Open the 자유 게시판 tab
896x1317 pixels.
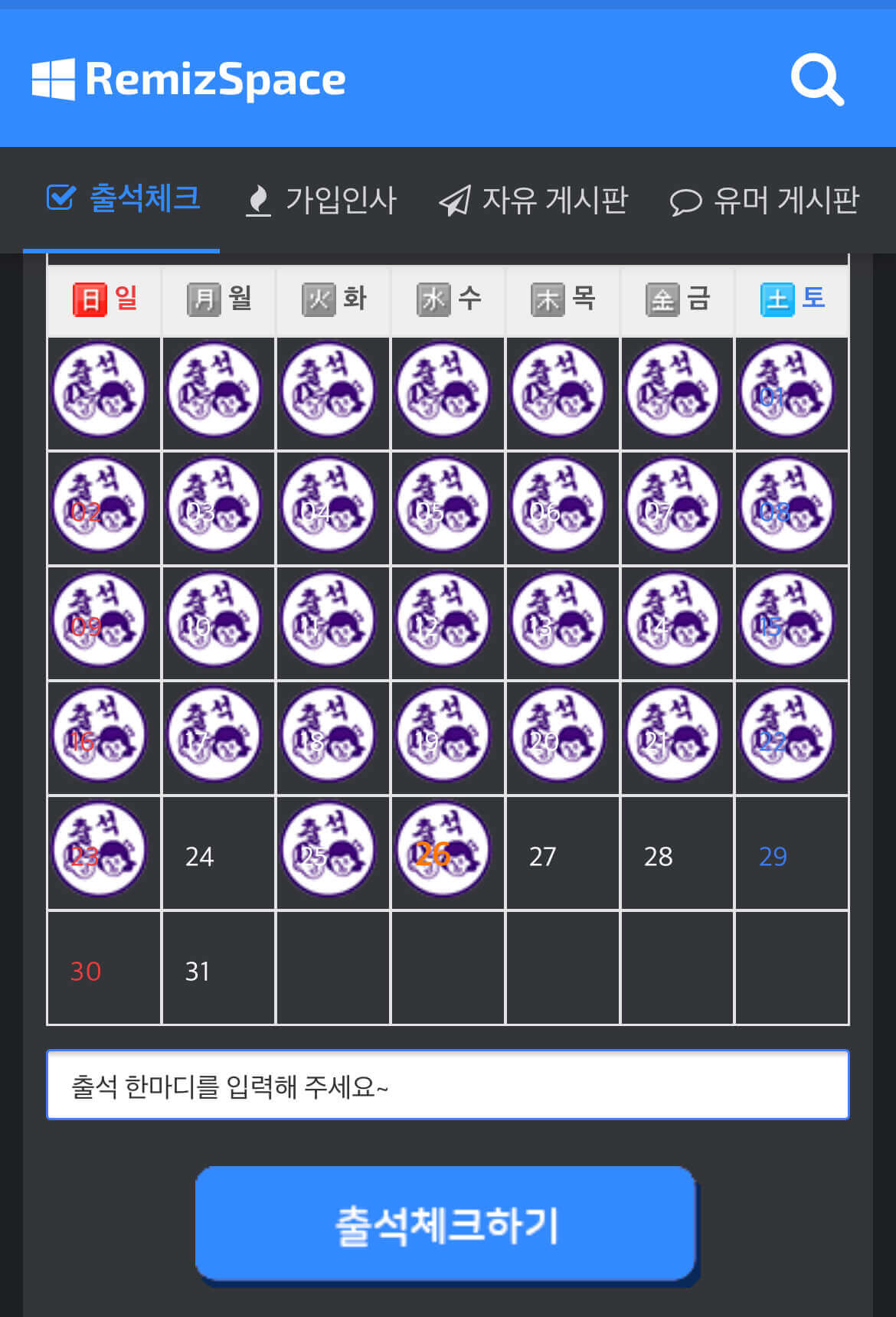coord(534,201)
